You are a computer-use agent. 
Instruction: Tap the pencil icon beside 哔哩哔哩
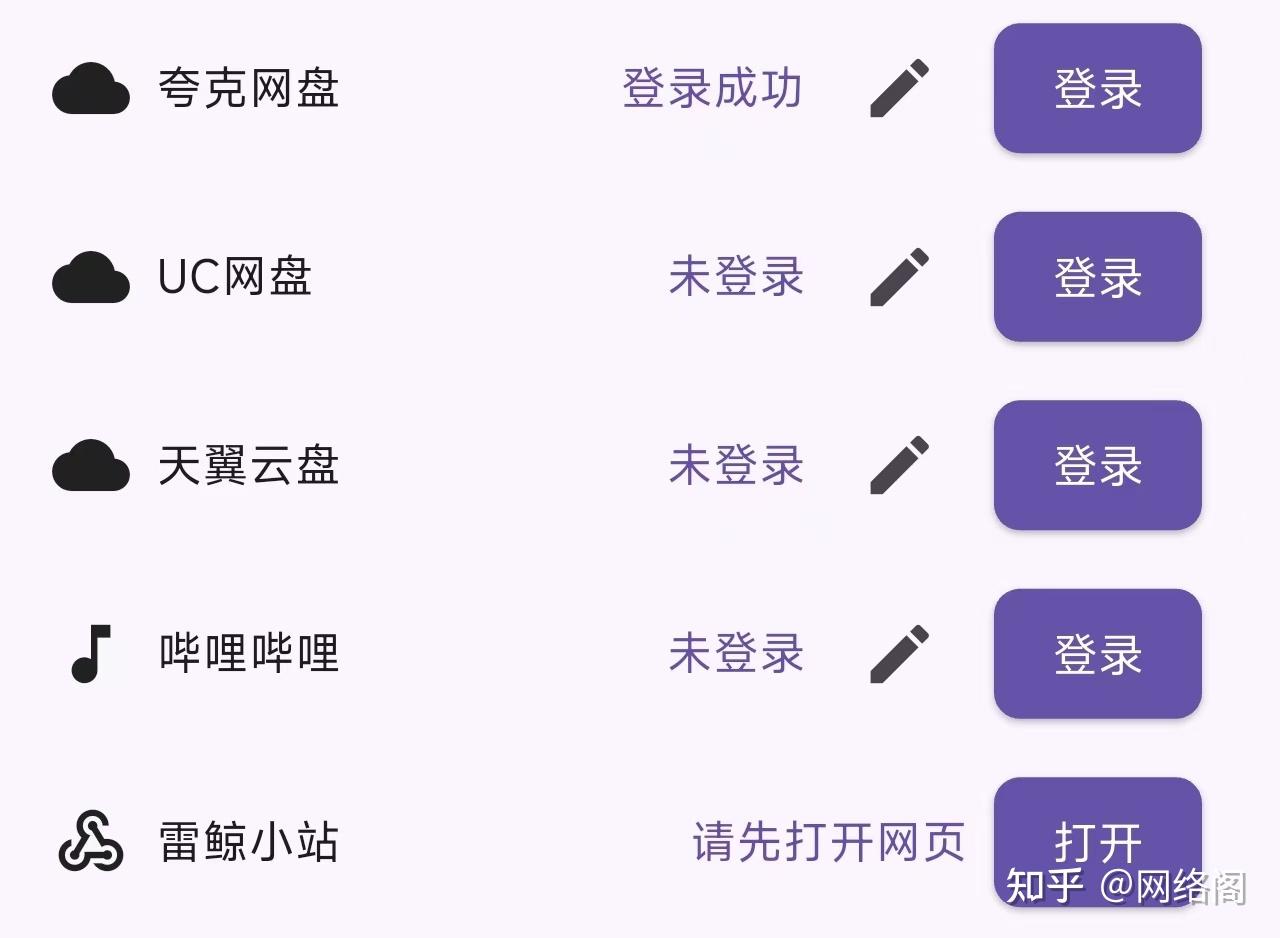[899, 654]
